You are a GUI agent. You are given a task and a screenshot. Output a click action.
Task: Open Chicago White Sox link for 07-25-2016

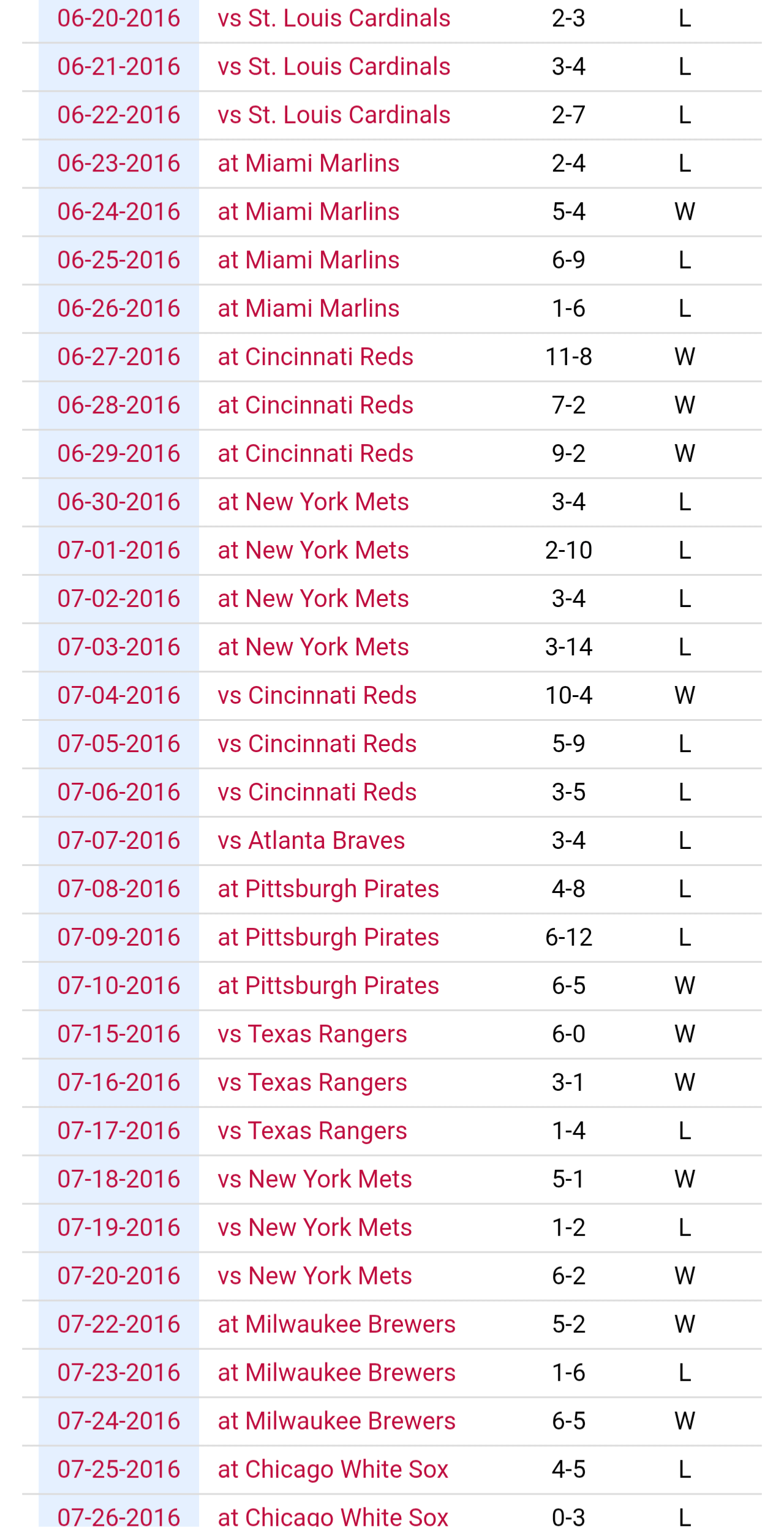333,1470
